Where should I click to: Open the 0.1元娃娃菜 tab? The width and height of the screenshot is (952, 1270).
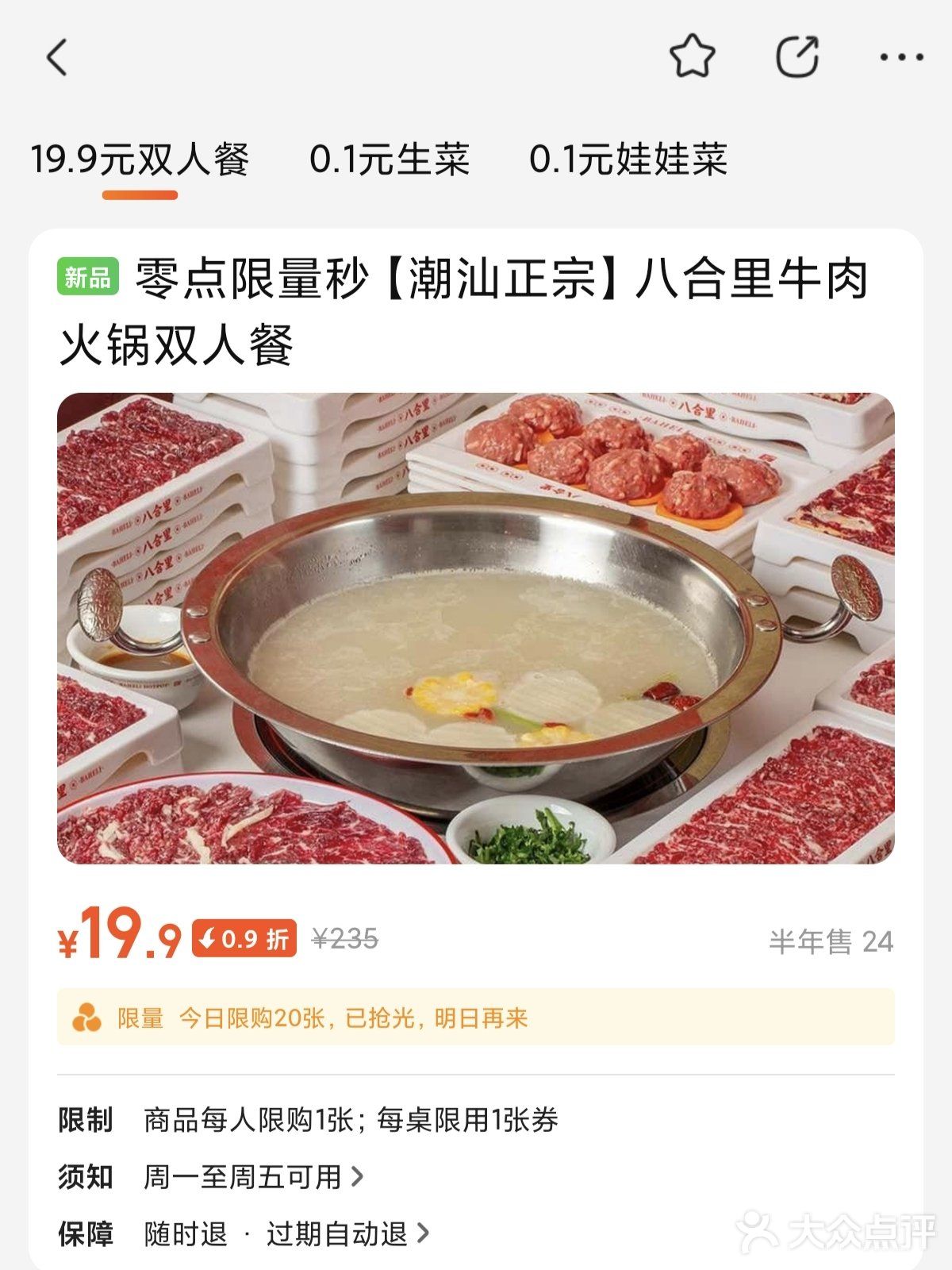click(x=631, y=159)
